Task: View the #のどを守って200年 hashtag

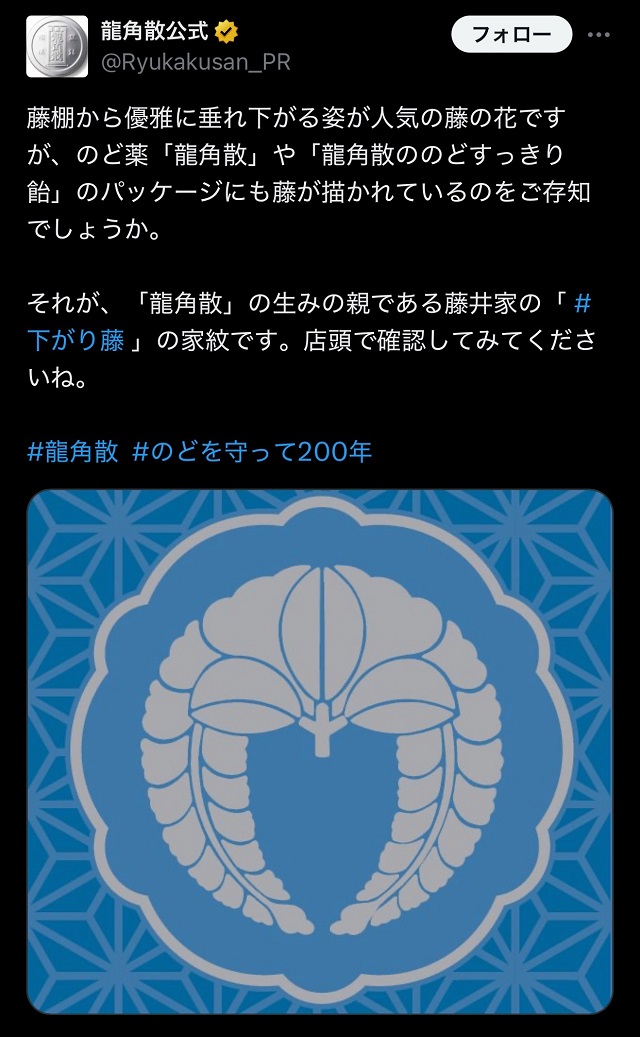Action: click(251, 451)
